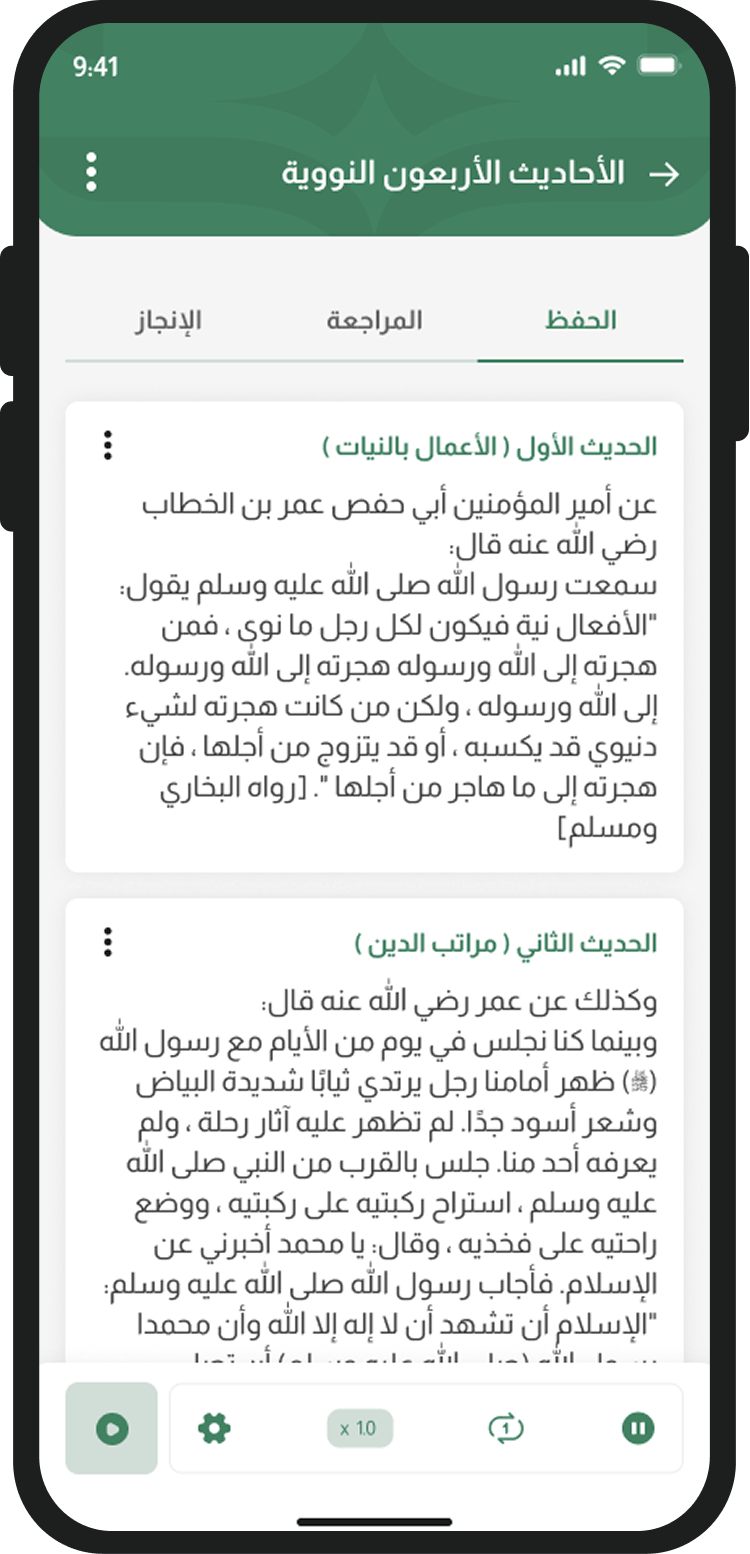Select the play button tile in bottom bar
Image resolution: width=750 pixels, height=1554 pixels.
111,1428
